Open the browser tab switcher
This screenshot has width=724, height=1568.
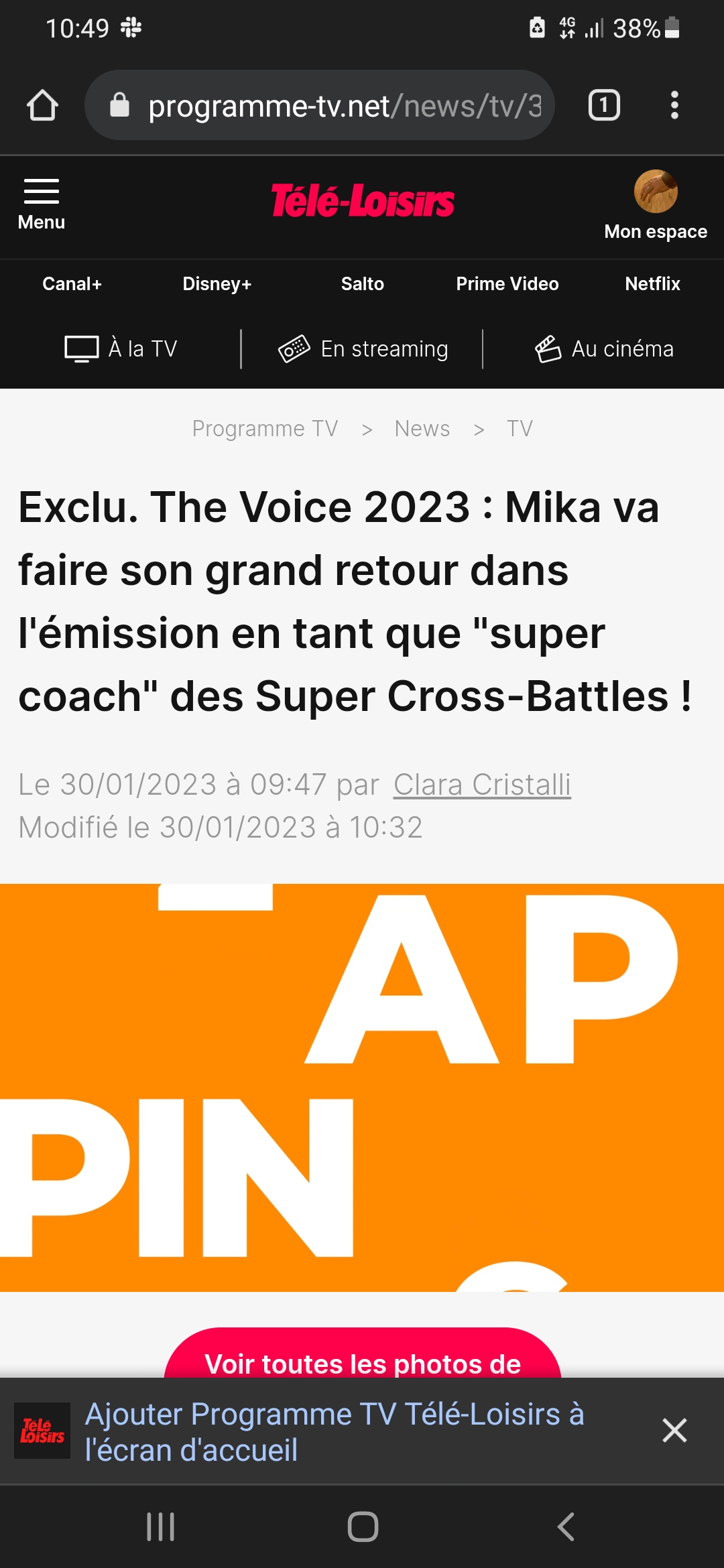(x=603, y=105)
